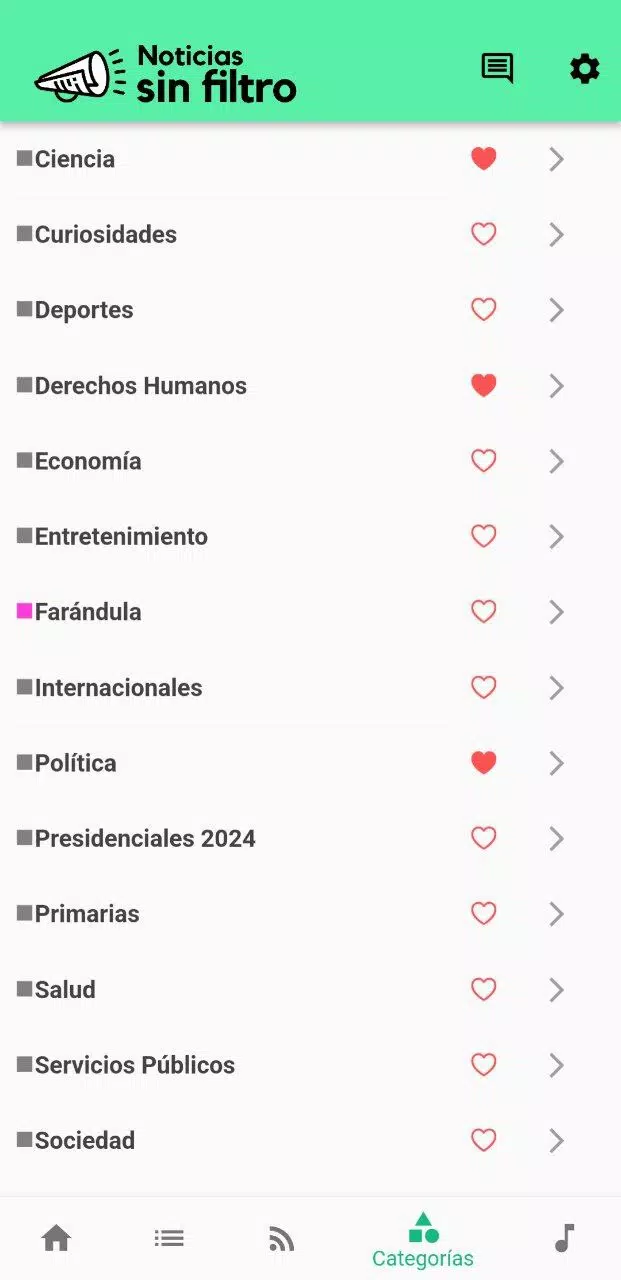Favorite the Sociedad category

[484, 1141]
